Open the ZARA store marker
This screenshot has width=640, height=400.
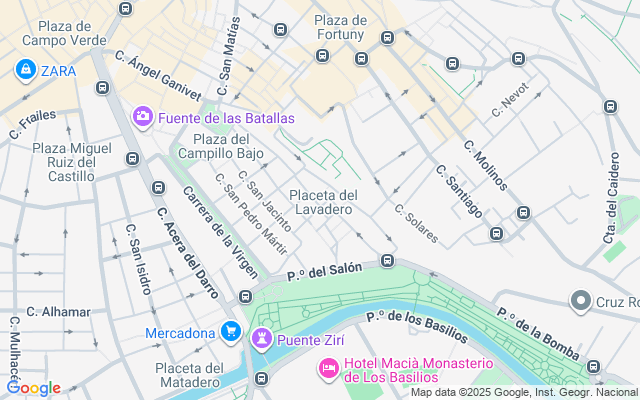[25, 71]
